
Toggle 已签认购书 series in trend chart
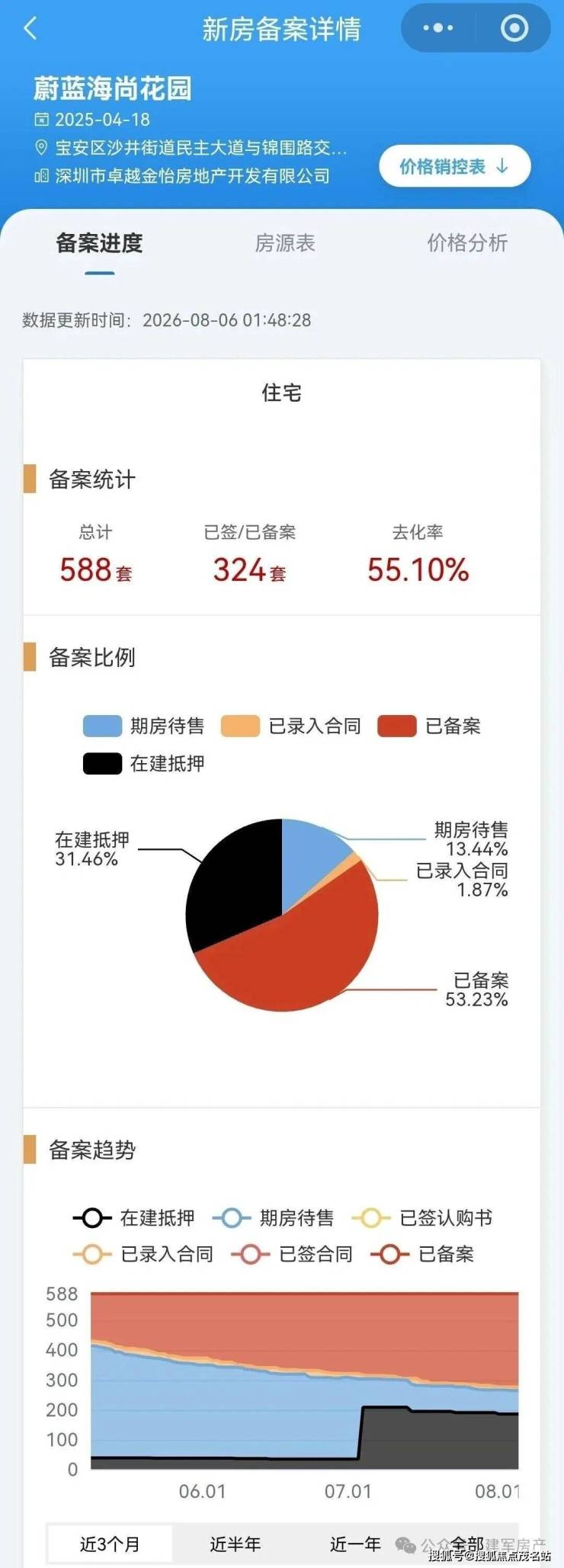click(422, 1217)
